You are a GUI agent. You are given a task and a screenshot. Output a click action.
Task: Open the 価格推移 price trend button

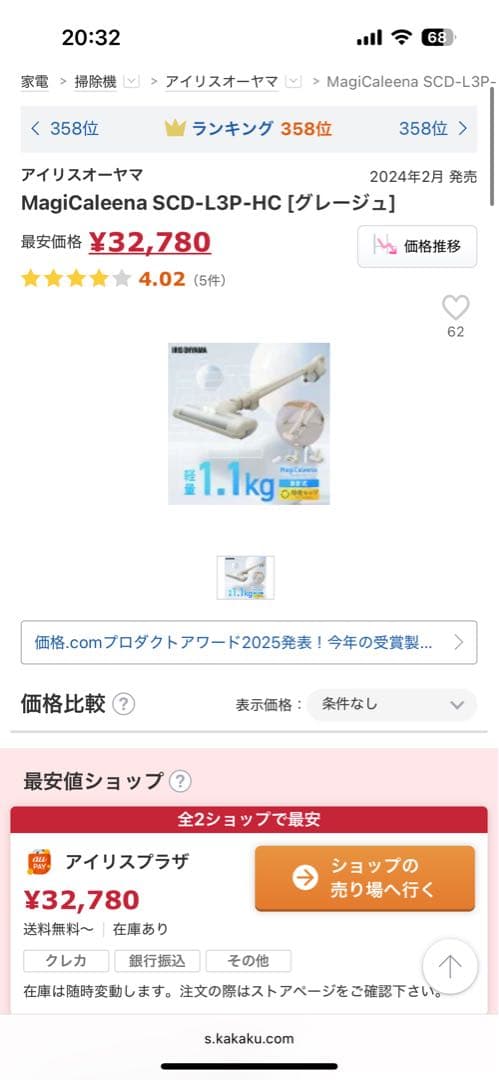pos(417,246)
